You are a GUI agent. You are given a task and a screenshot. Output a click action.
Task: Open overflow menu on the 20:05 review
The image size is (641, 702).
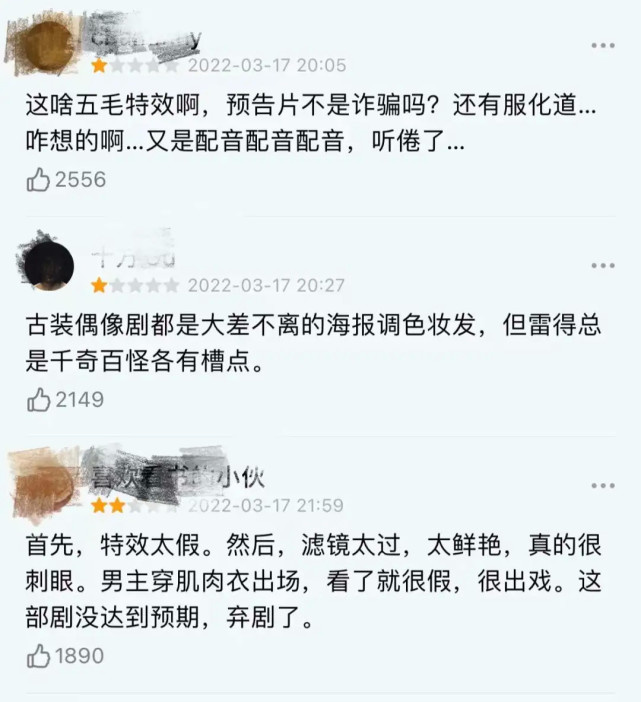[602, 45]
